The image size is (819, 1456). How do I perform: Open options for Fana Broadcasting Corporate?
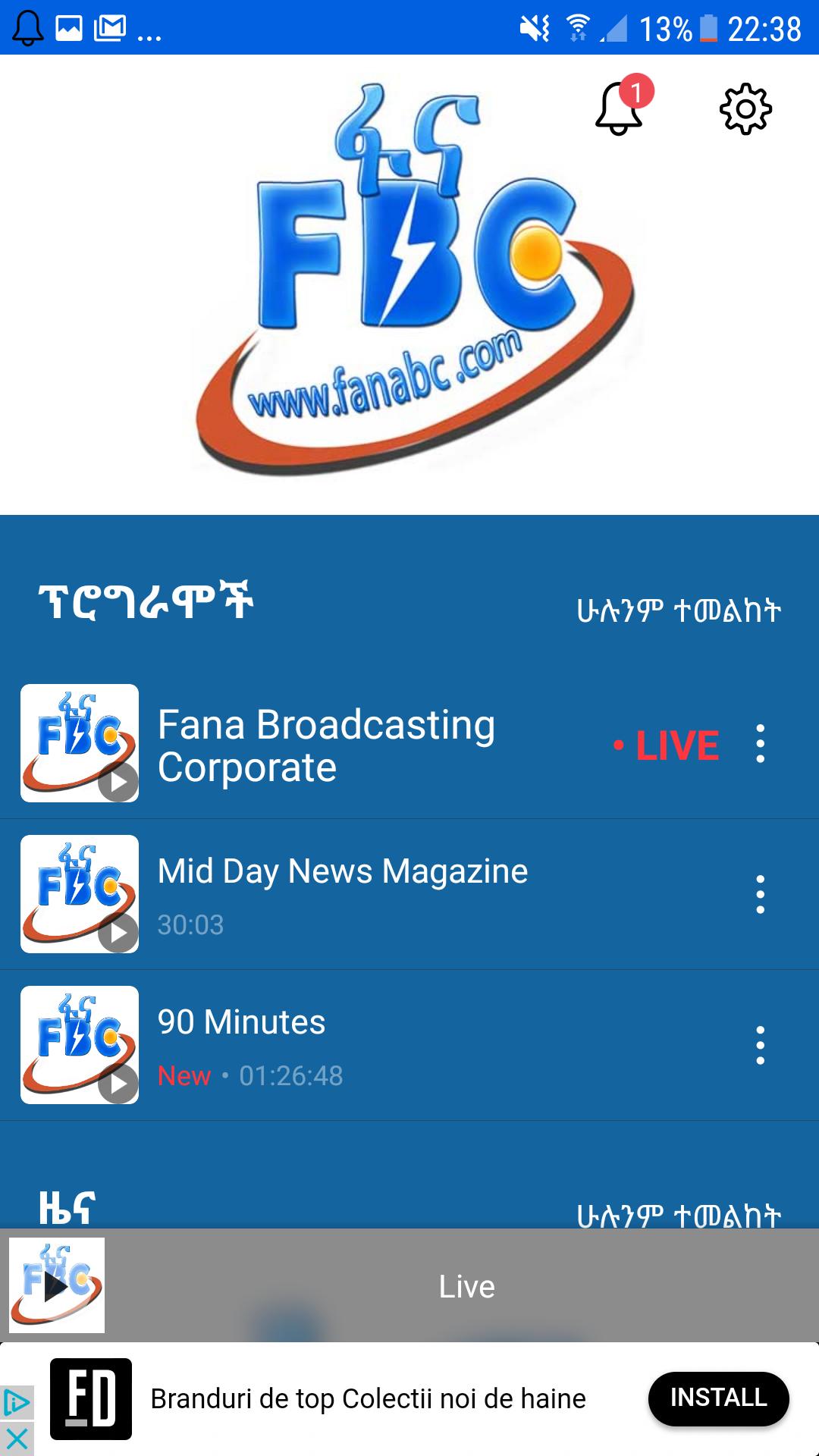pos(760,743)
